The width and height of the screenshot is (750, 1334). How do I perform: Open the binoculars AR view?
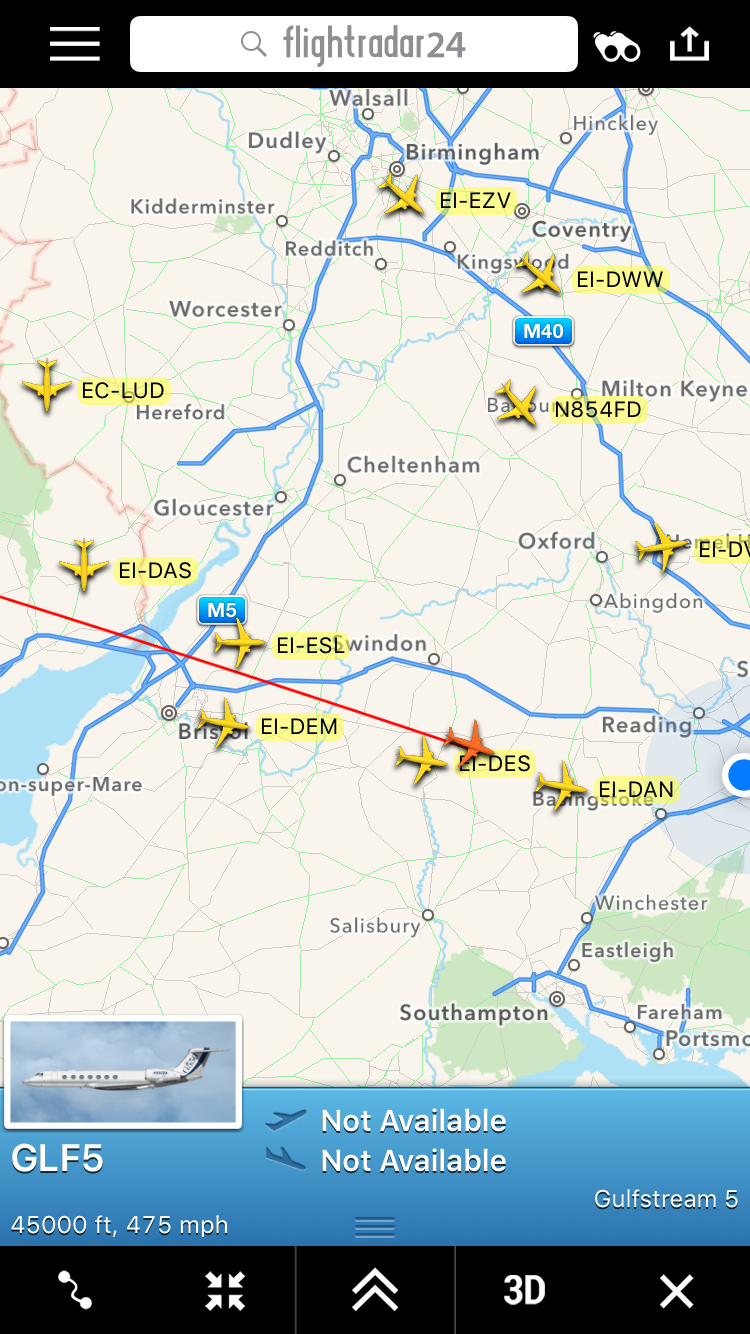(x=616, y=46)
